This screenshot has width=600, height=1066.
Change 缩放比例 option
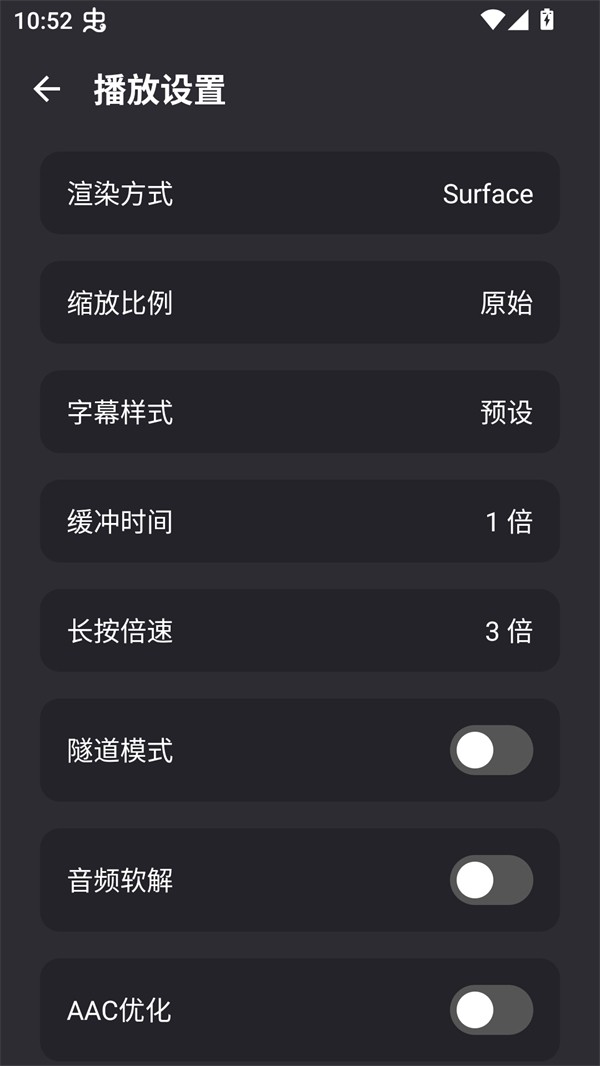tap(299, 303)
